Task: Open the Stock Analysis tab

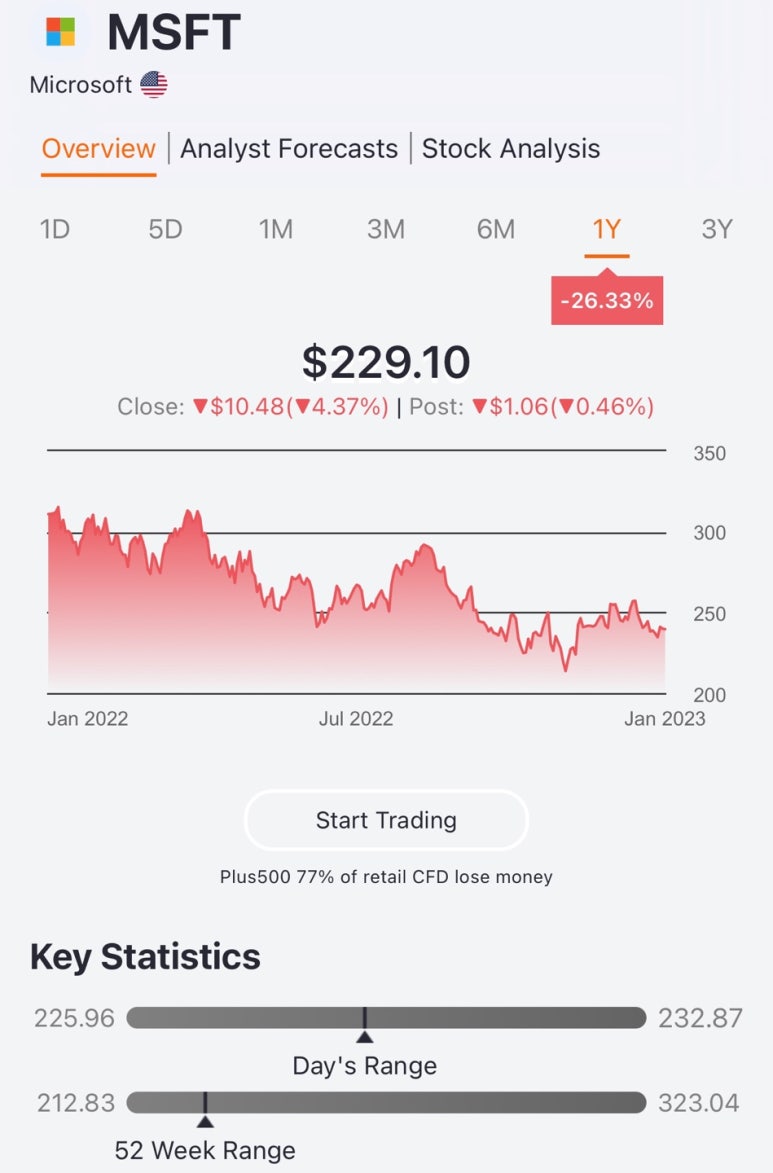Action: [511, 149]
